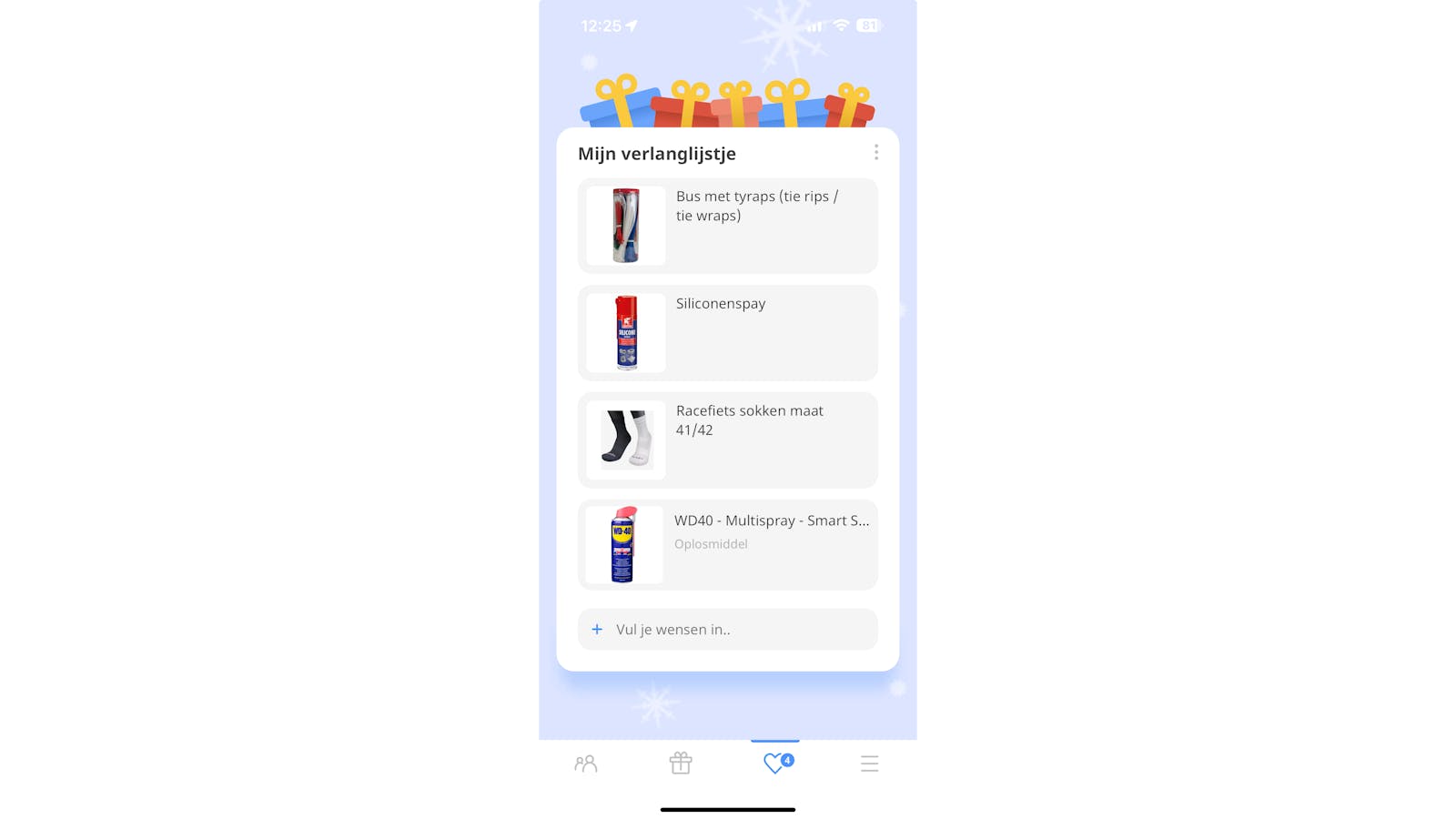
Task: Open the Siliconenspay wish item
Action: click(x=727, y=333)
